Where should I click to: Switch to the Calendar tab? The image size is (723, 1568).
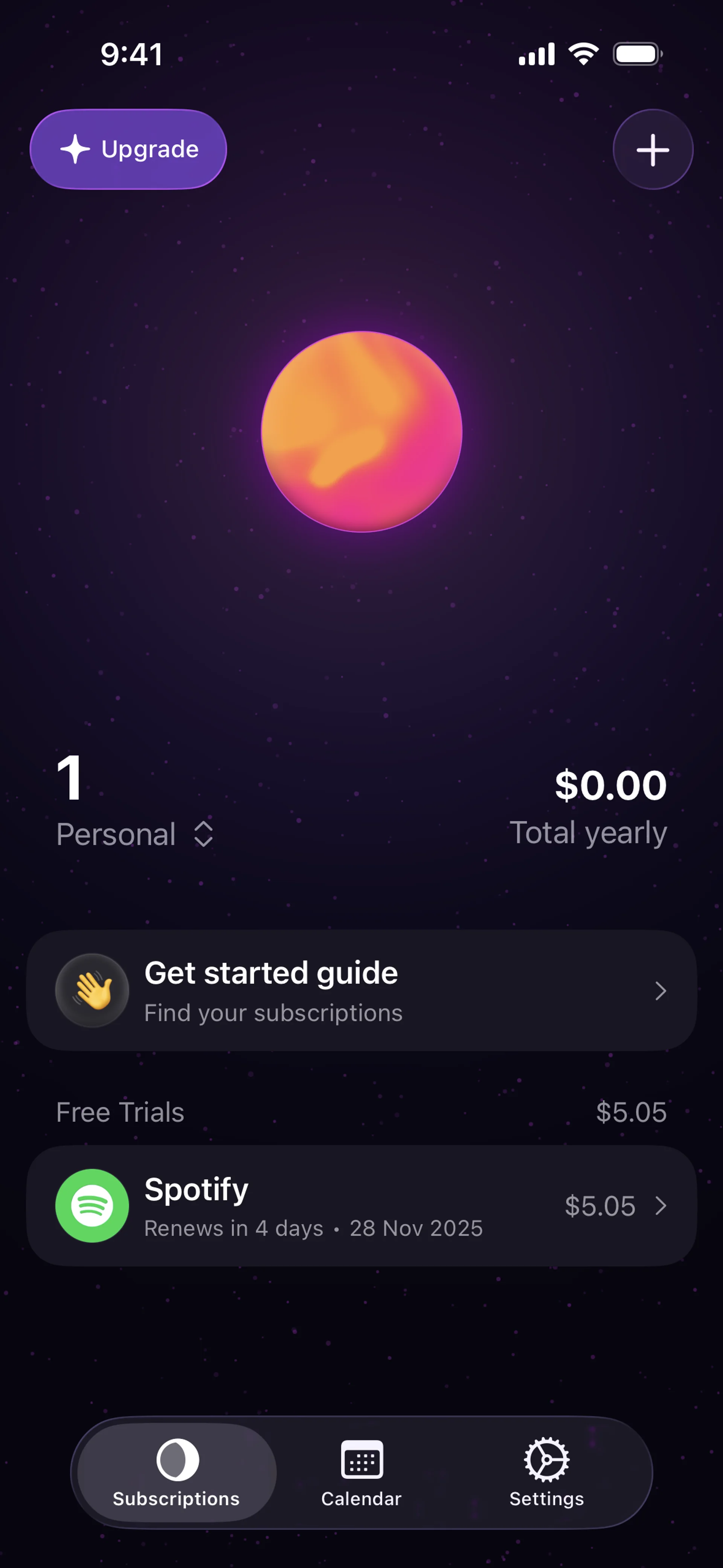pos(361,1472)
